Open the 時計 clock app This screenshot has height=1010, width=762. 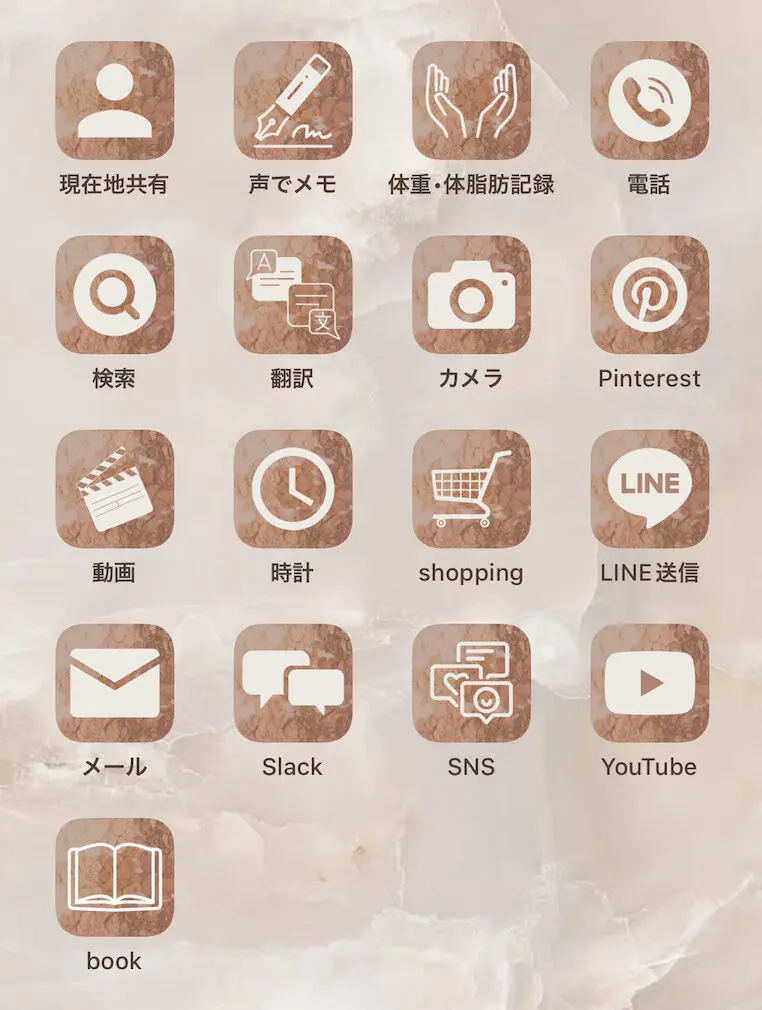pyautogui.click(x=293, y=489)
